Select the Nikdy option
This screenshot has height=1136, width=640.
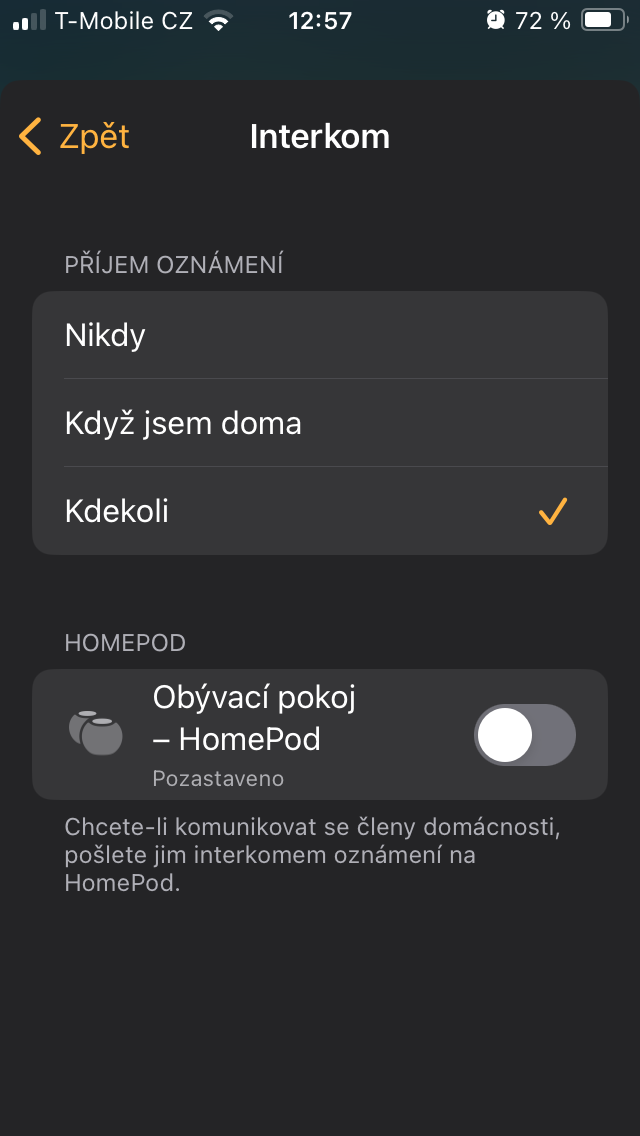pos(320,335)
